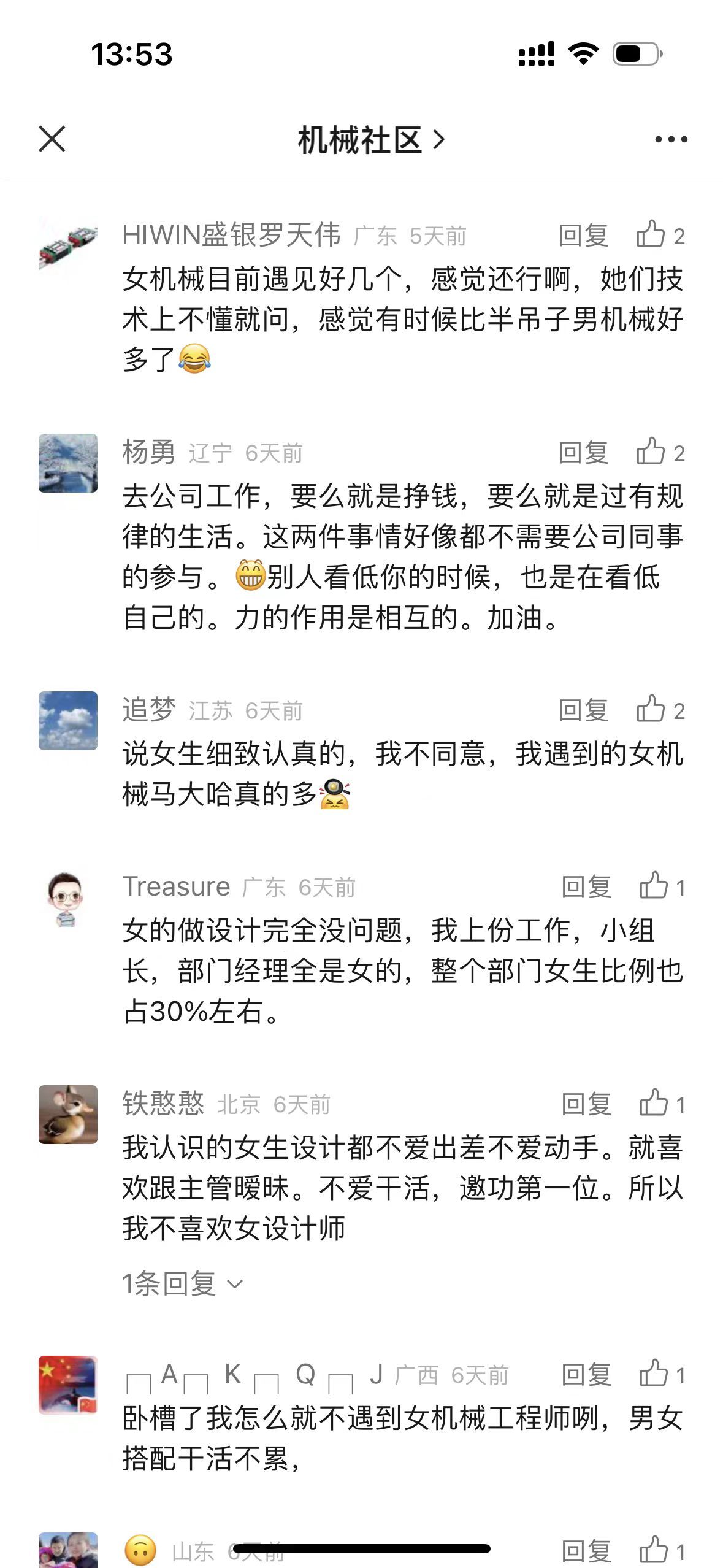Viewport: 723px width, 1568px height.
Task: Reply to 铁憨憨's comment
Action: pos(586,1105)
